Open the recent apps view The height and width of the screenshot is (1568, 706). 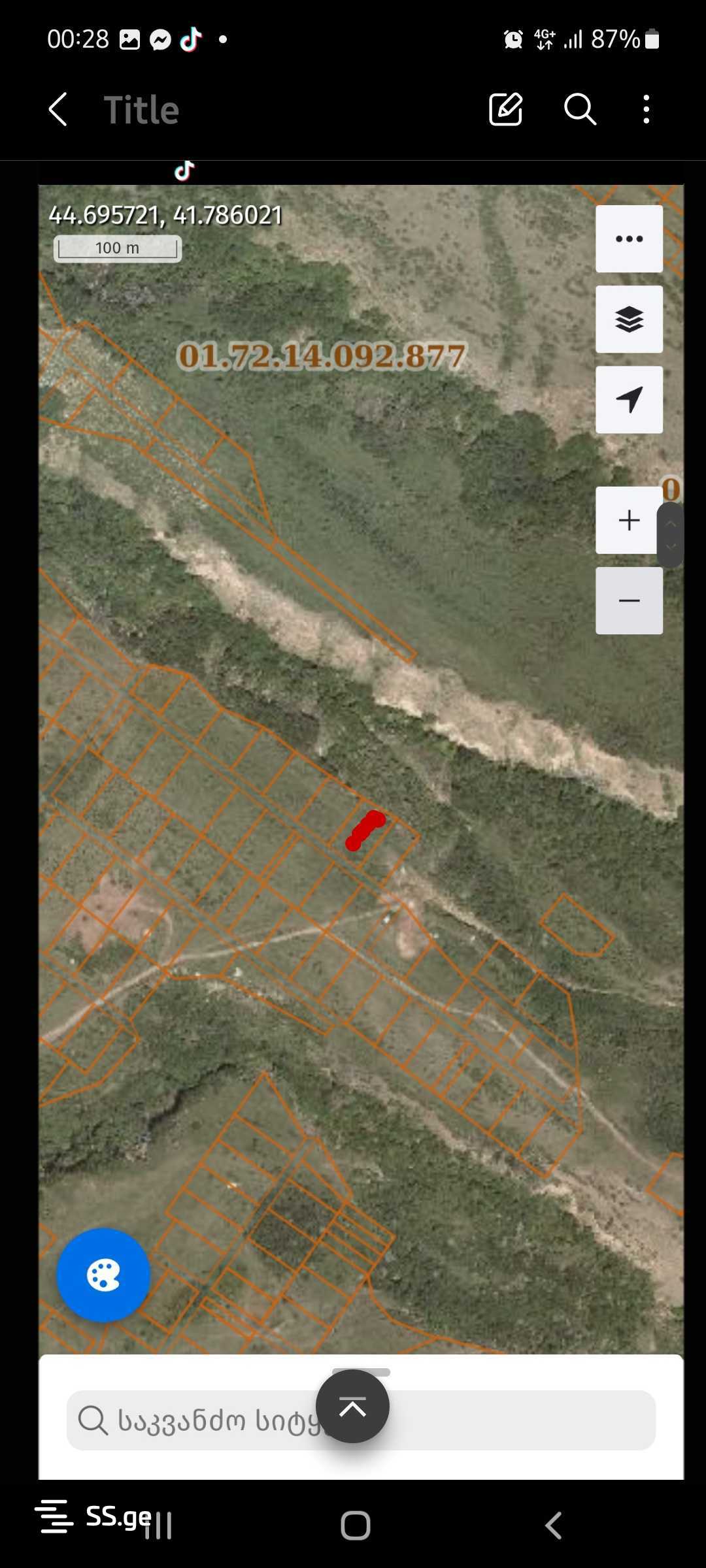(159, 1526)
